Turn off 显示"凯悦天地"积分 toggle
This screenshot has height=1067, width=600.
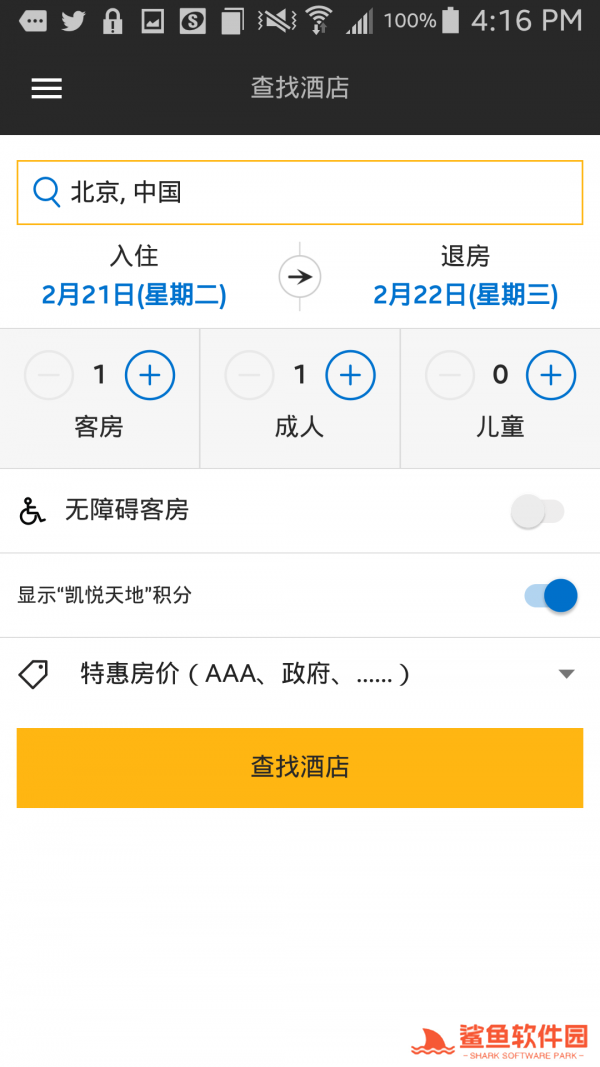[551, 596]
